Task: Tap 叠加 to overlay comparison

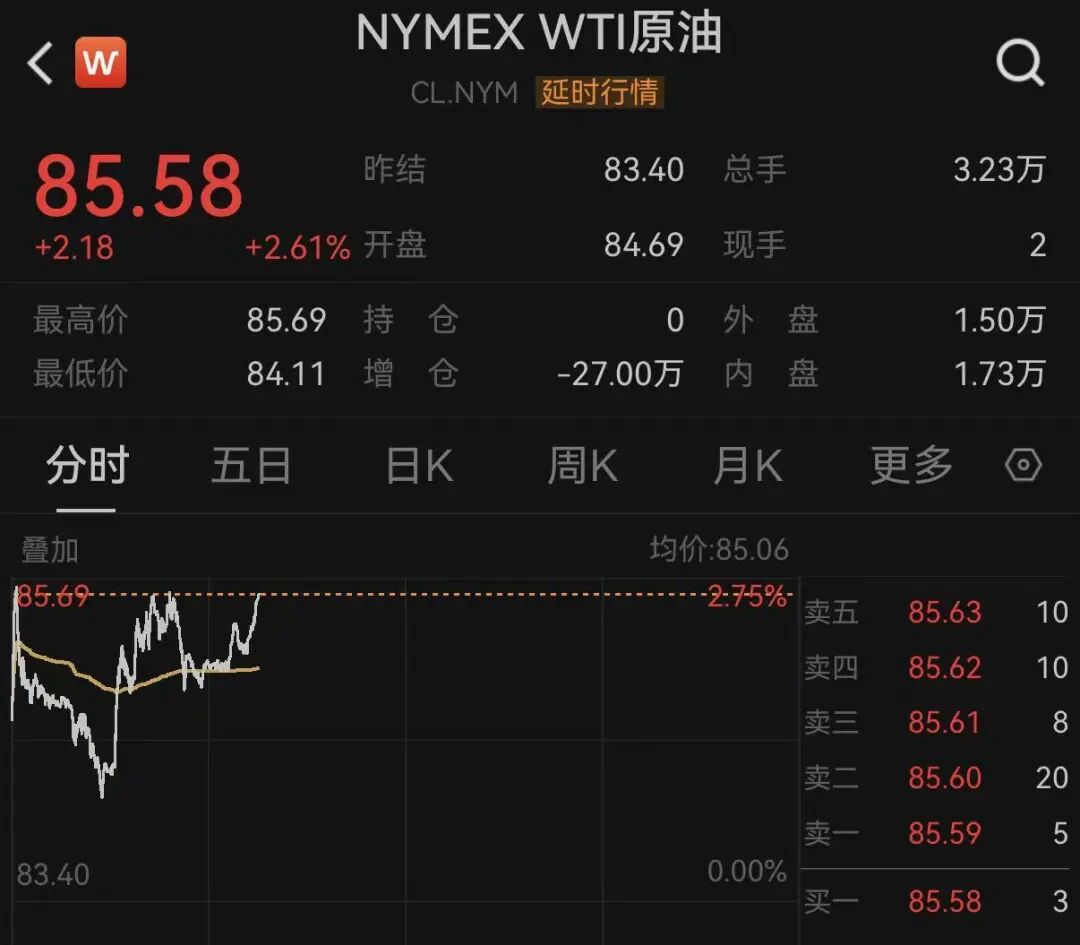Action: (50, 550)
